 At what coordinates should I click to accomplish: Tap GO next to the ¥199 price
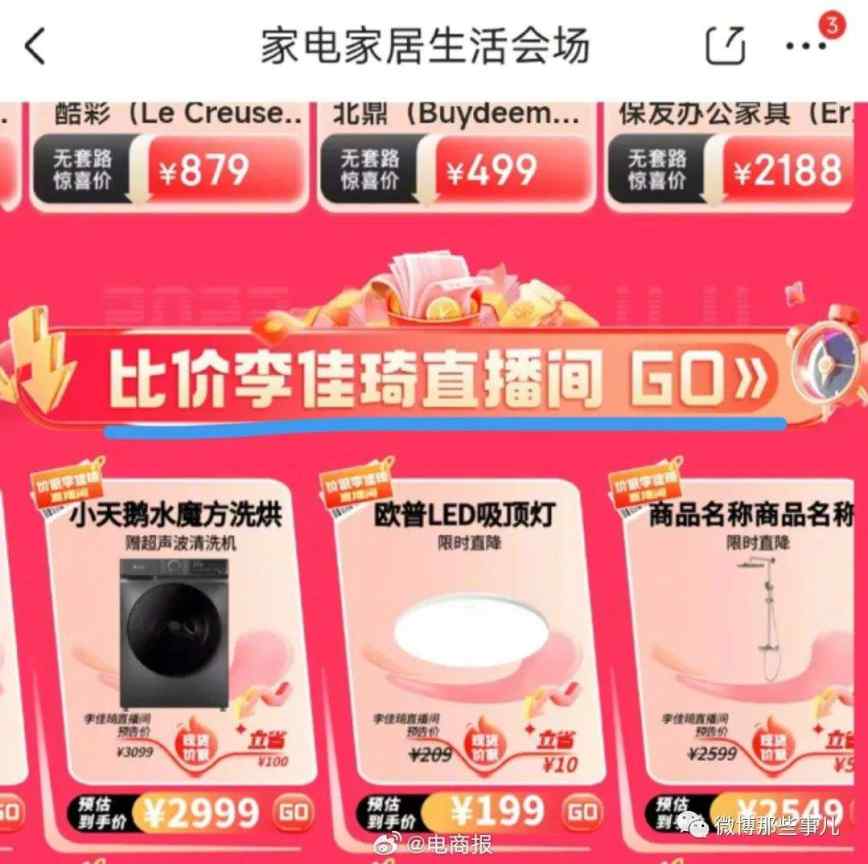tap(583, 812)
